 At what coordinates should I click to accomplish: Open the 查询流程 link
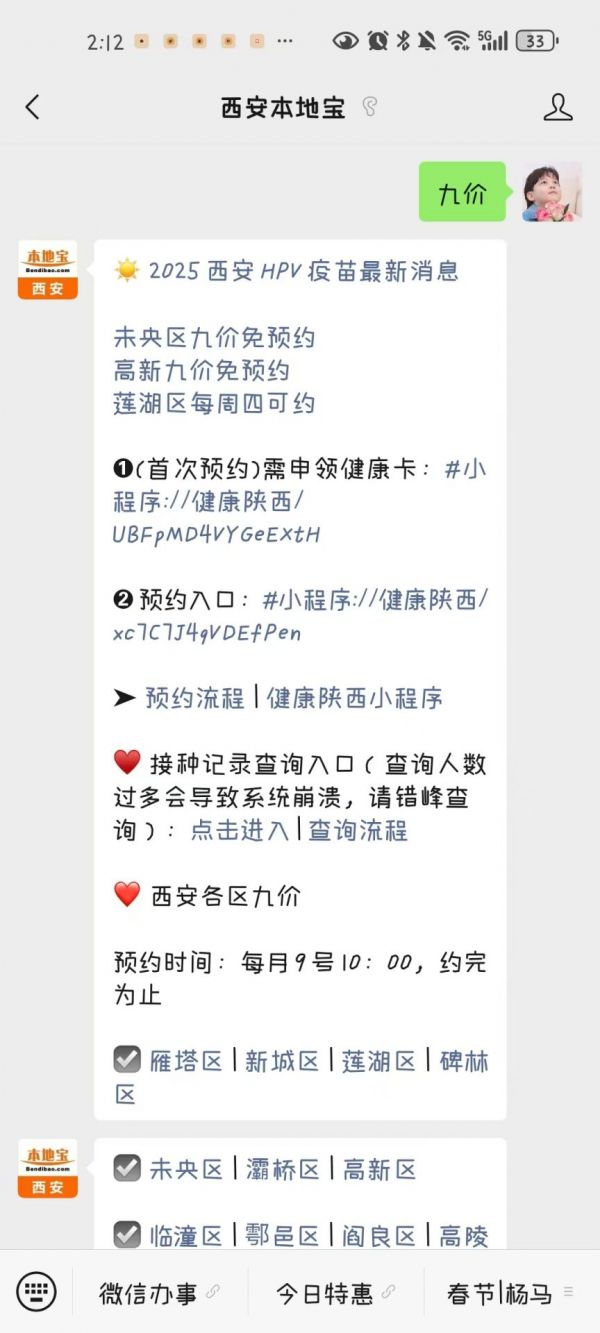click(x=357, y=830)
